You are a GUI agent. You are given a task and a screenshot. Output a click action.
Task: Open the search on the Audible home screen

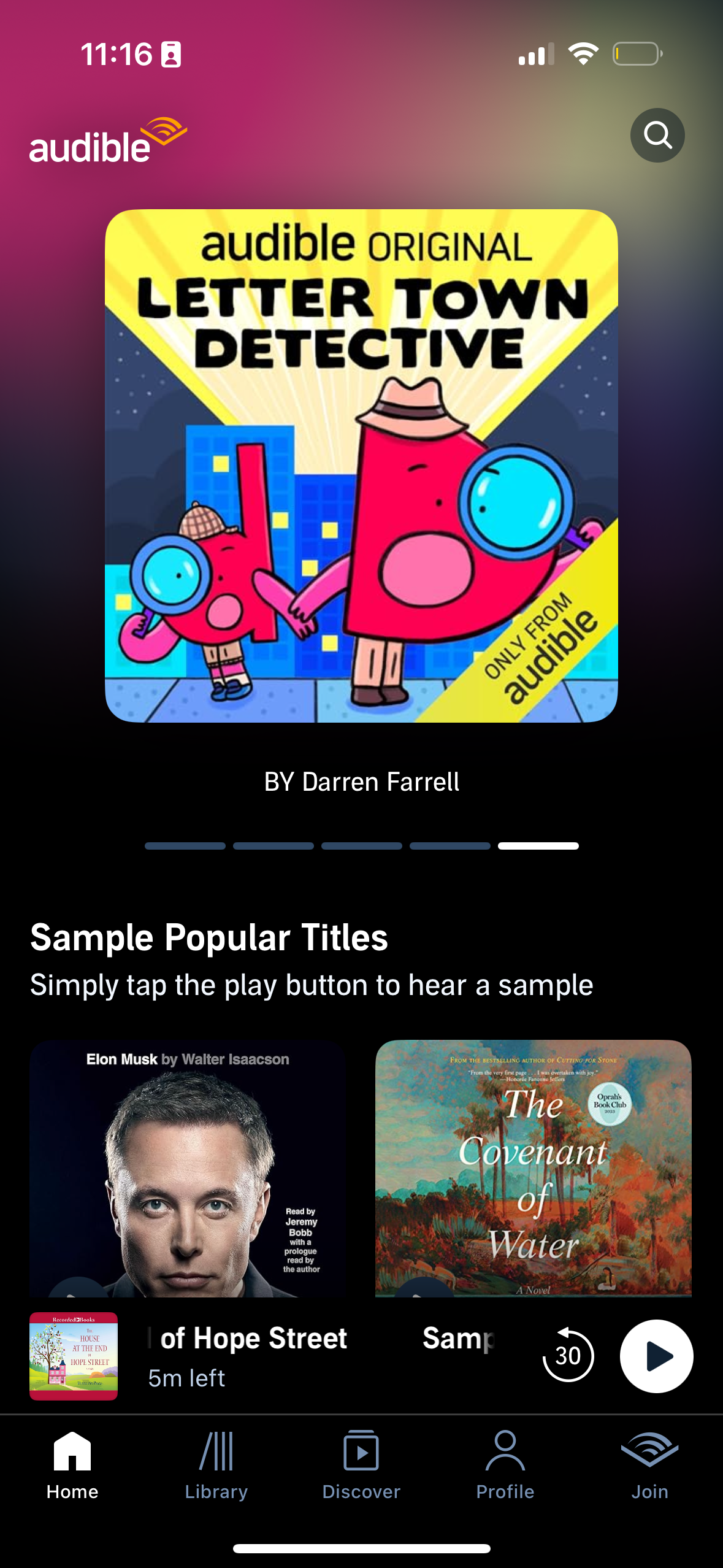point(657,136)
